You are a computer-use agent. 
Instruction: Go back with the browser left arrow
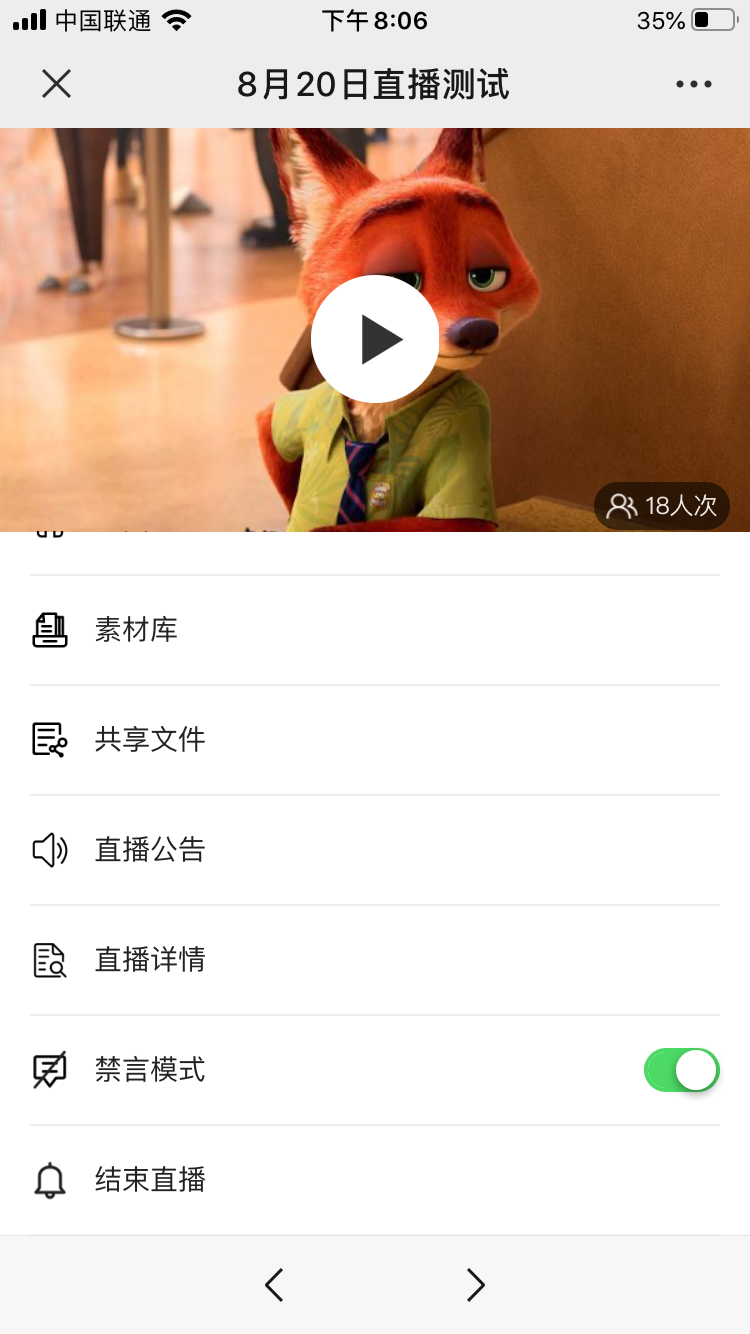tap(274, 1284)
